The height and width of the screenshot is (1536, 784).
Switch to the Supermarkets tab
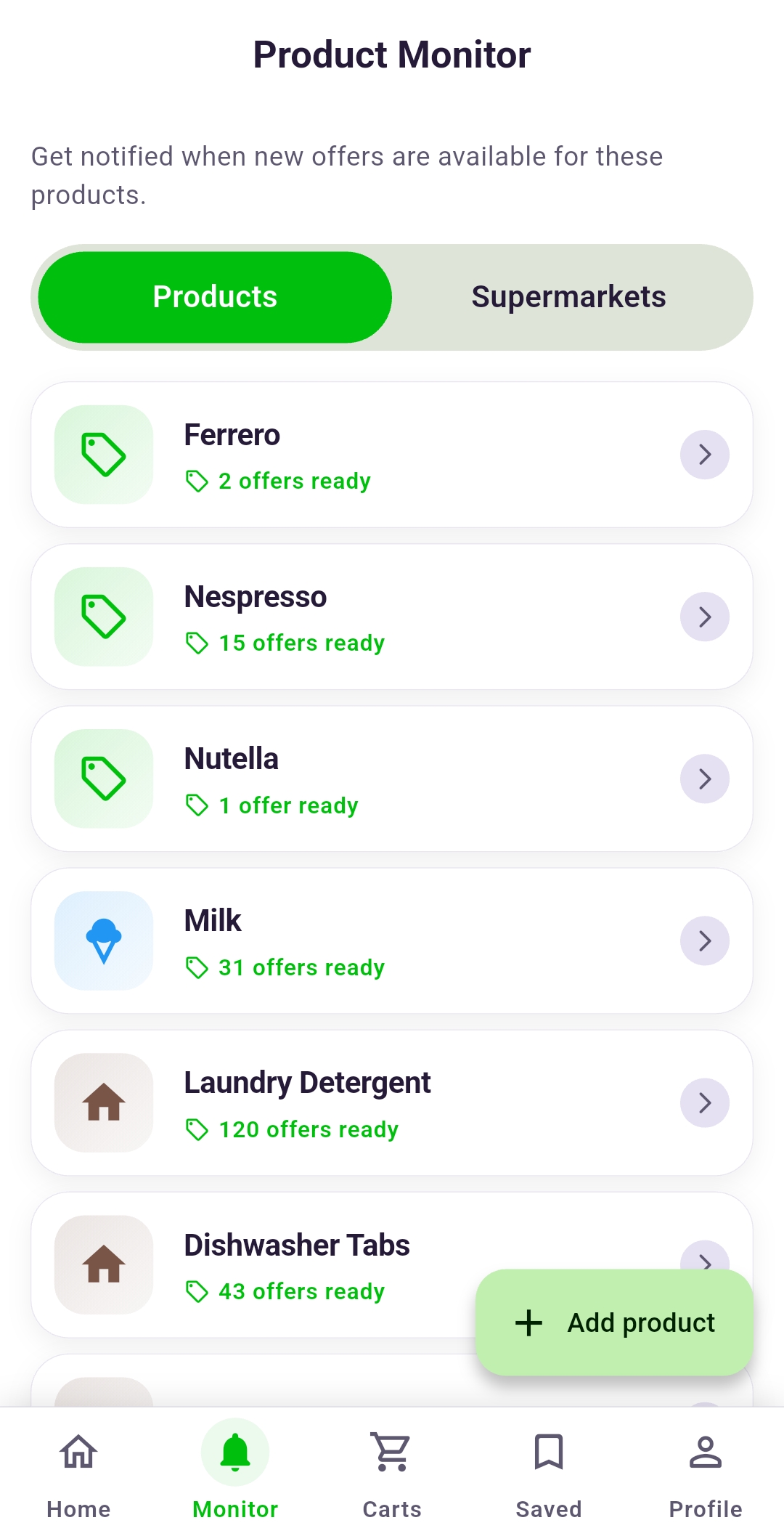569,296
